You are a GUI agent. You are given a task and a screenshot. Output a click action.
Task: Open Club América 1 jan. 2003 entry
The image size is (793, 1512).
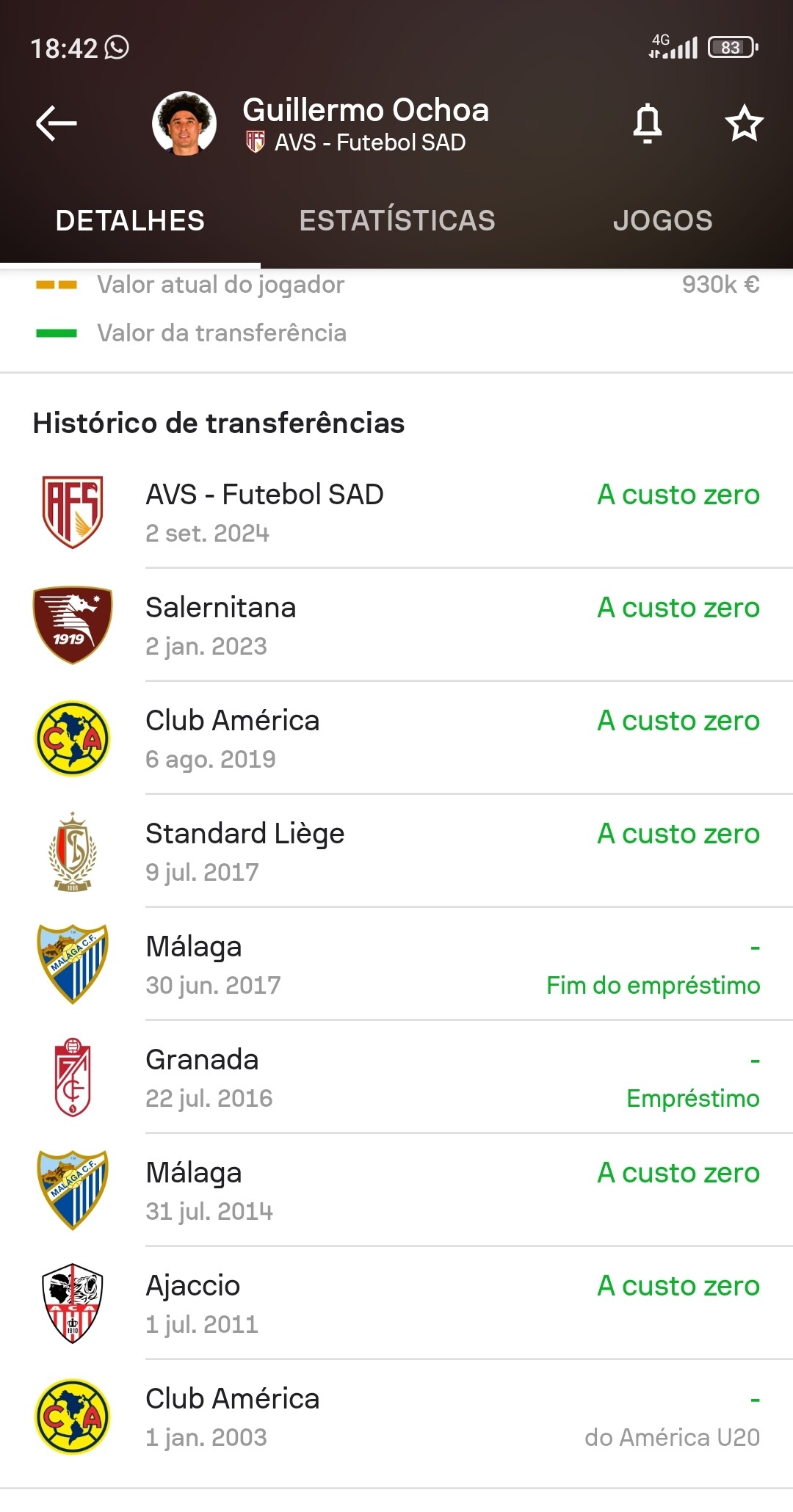[396, 1416]
